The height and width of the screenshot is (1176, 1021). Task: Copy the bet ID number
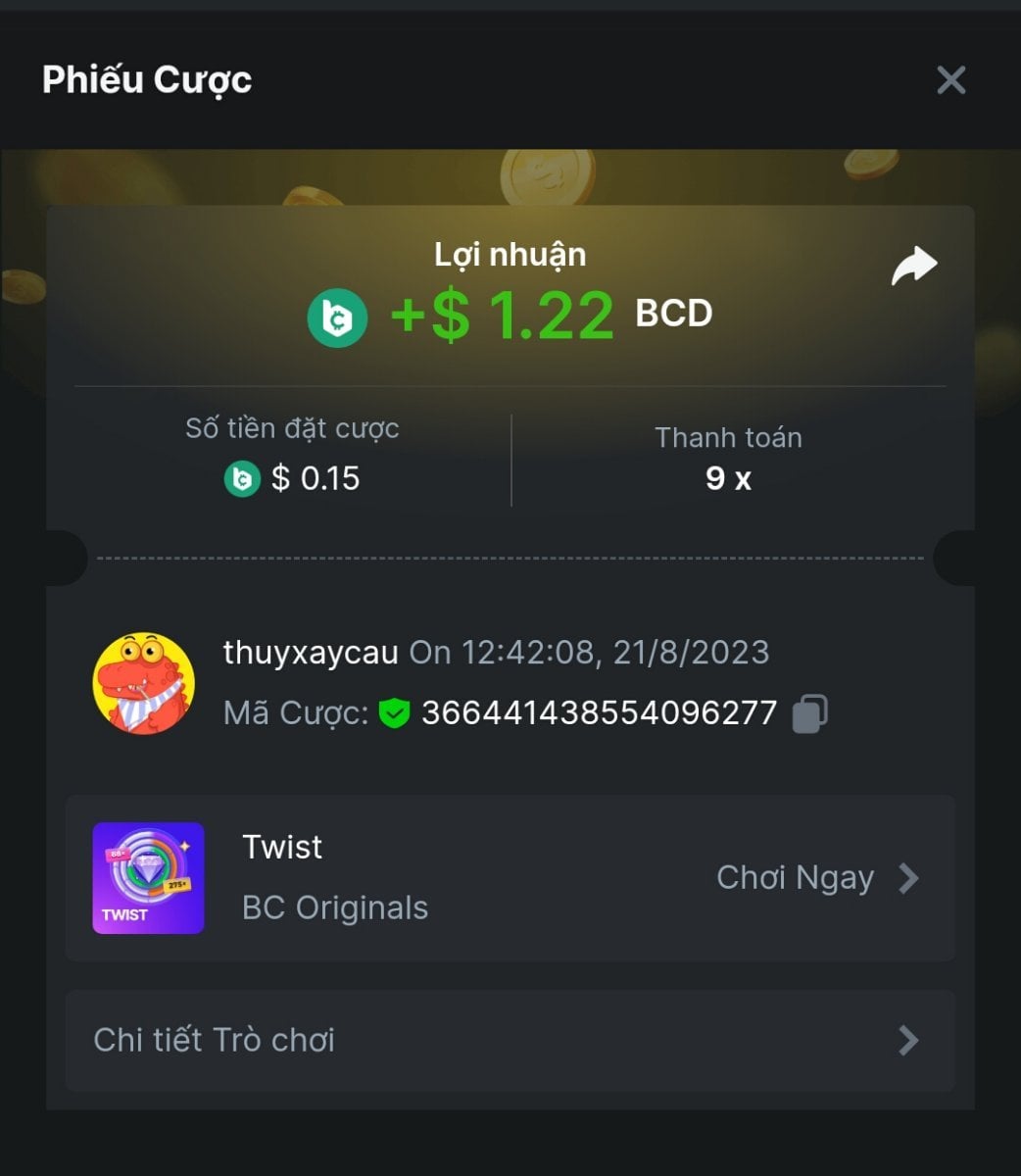tap(809, 713)
